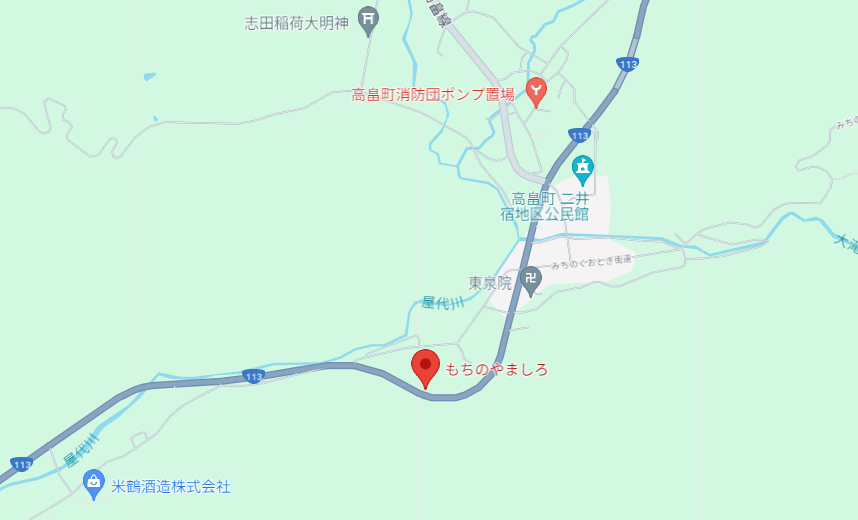Open the 米鶴酒造株式会社 shopping marker
Viewport: 858px width, 520px height.
pos(94,484)
